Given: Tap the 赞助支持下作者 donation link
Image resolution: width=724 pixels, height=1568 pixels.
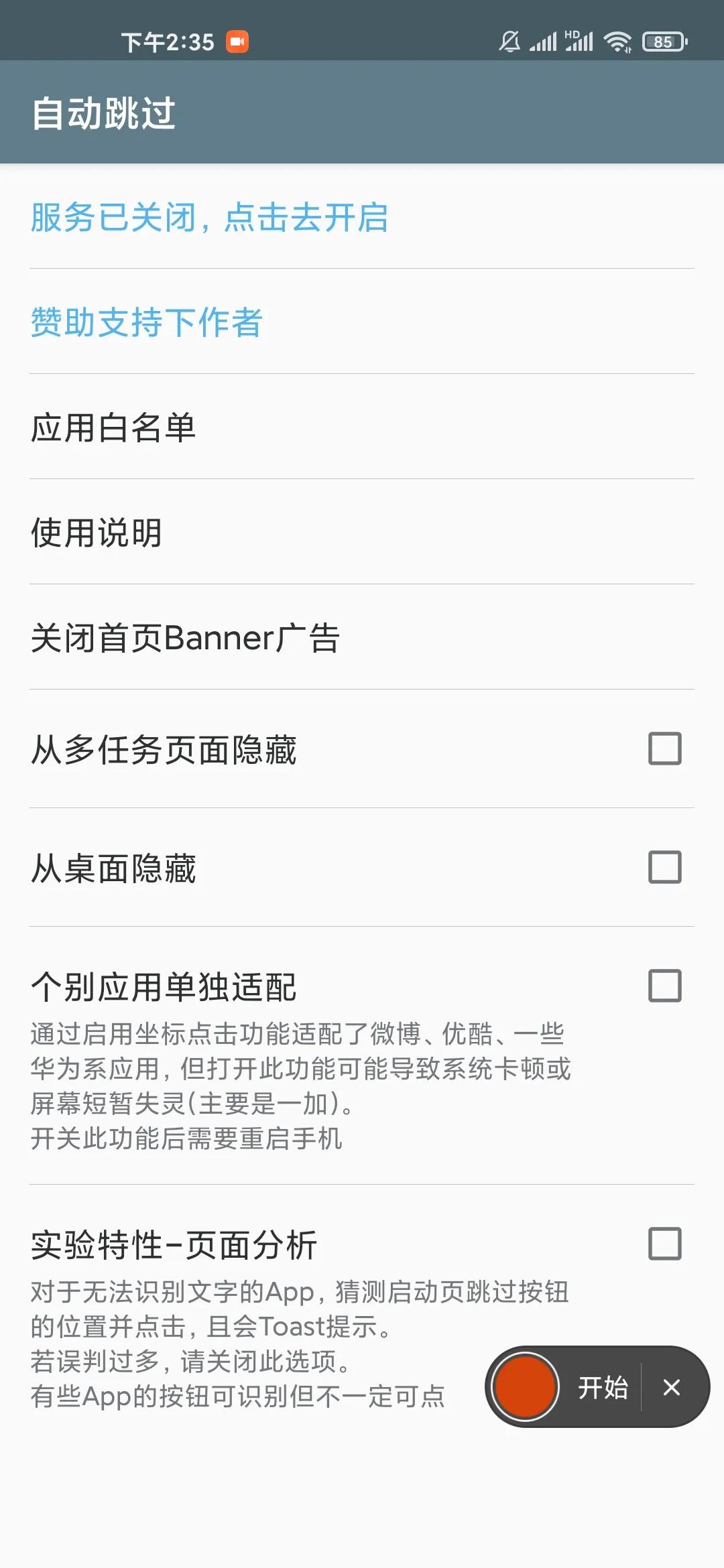Looking at the screenshot, I should coord(146,324).
